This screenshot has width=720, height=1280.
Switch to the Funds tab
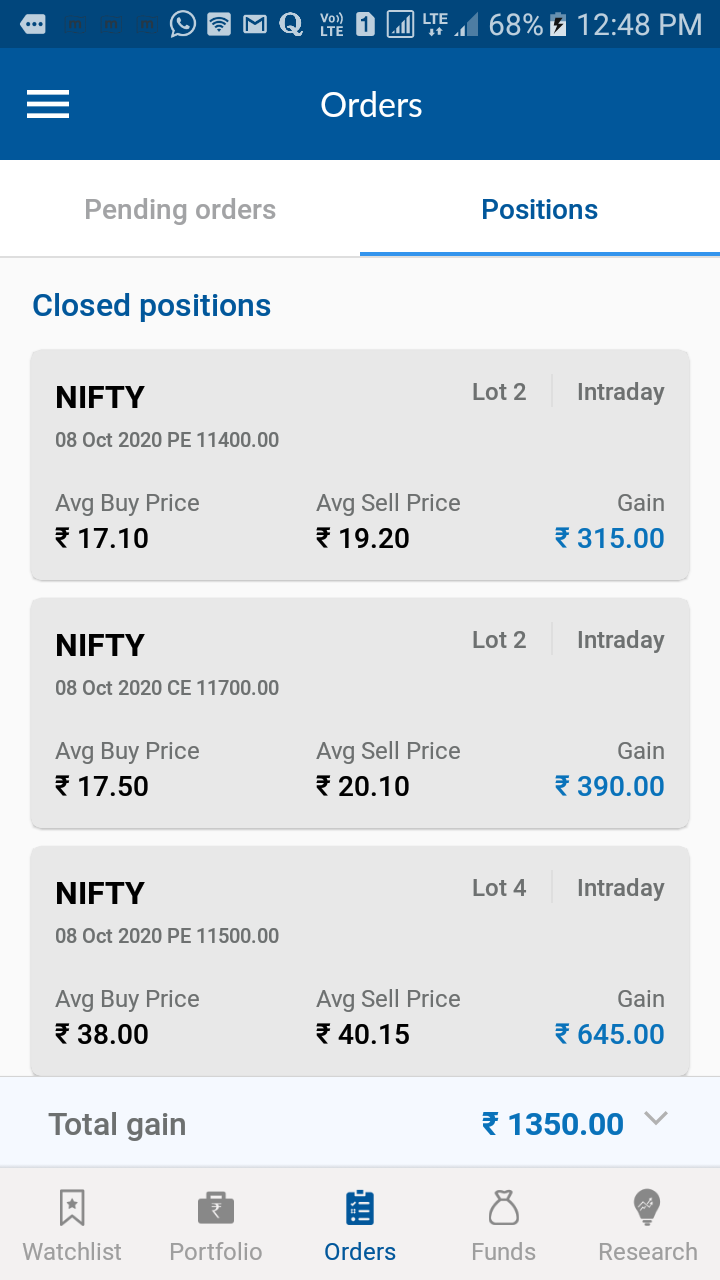[x=504, y=1225]
